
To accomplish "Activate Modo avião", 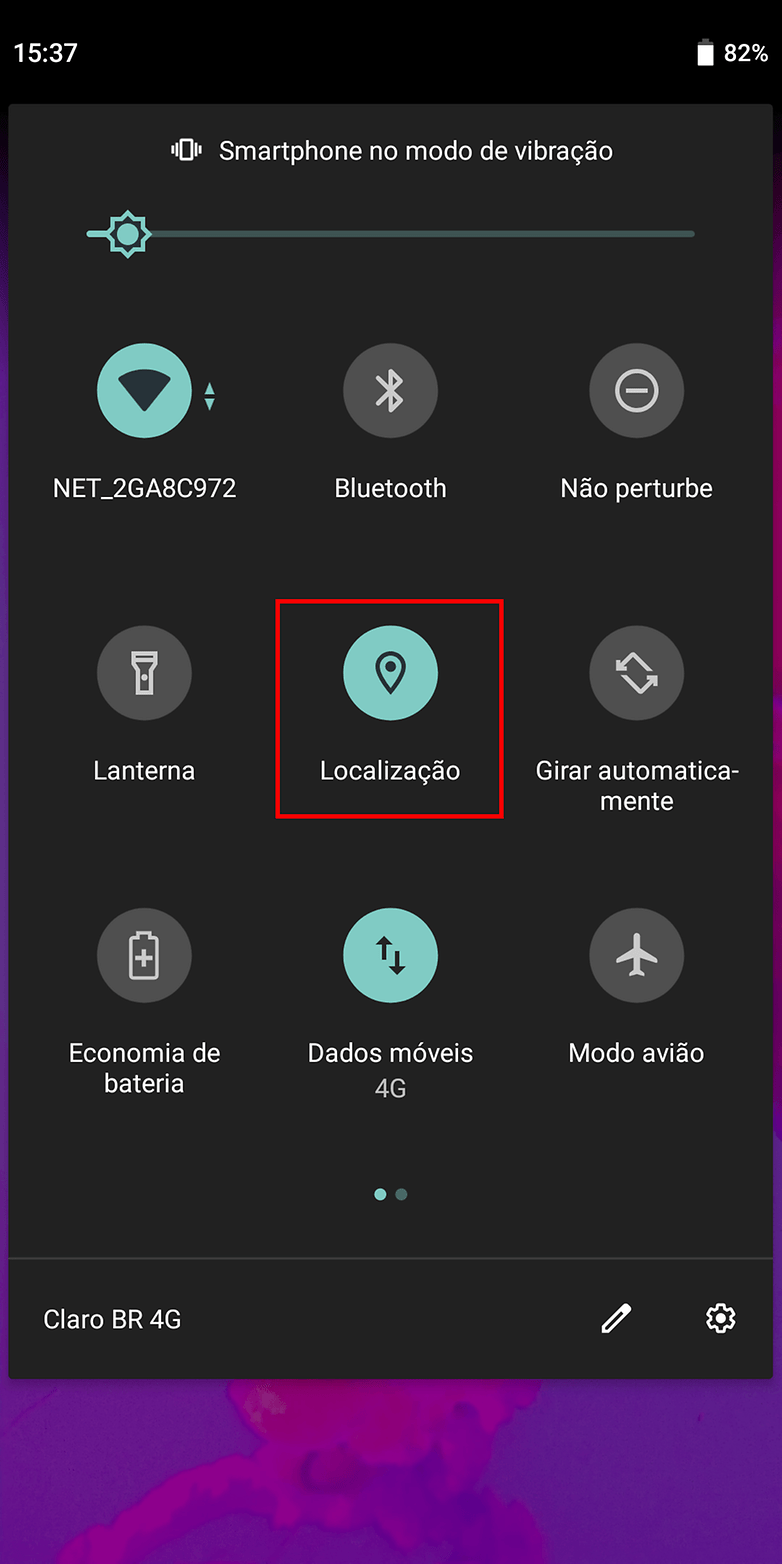I will 636,955.
